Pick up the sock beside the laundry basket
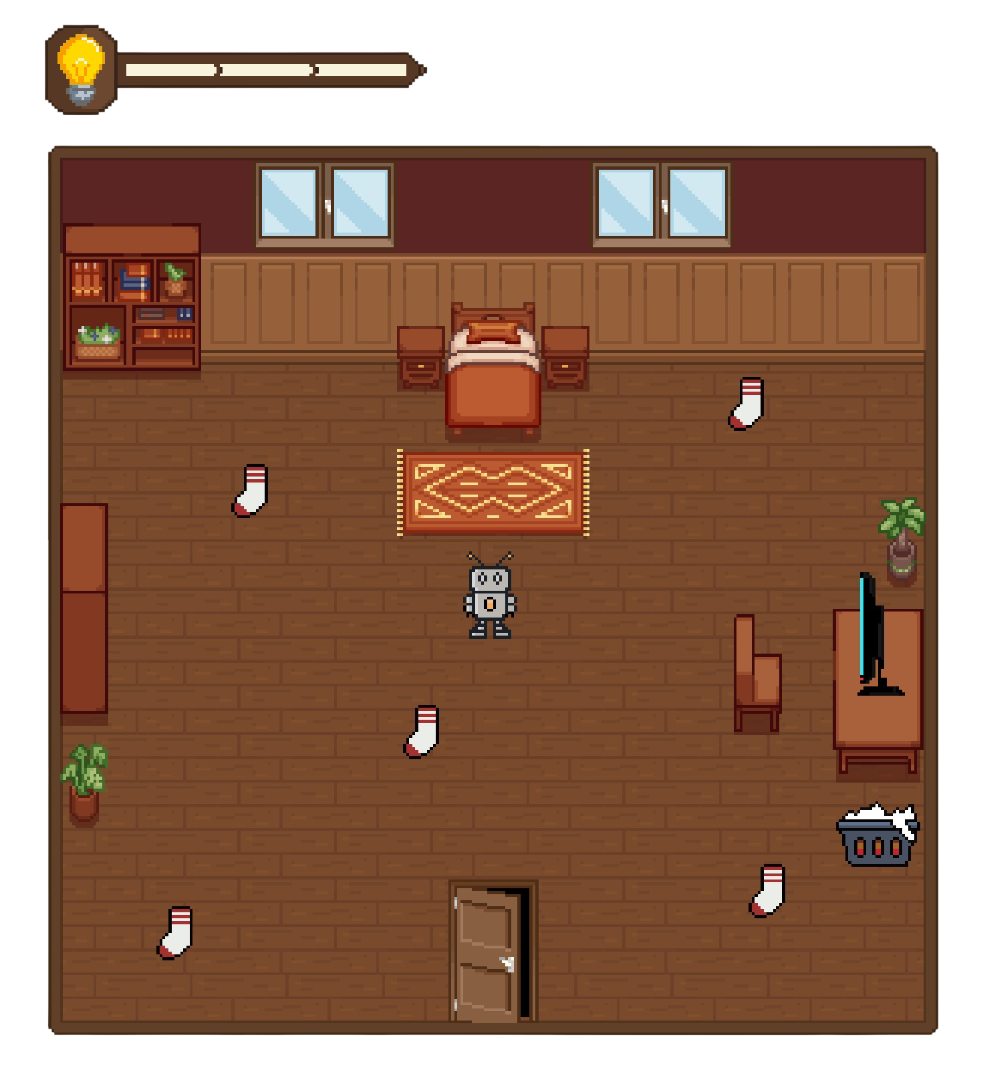The width and height of the screenshot is (986, 1080). tap(768, 891)
